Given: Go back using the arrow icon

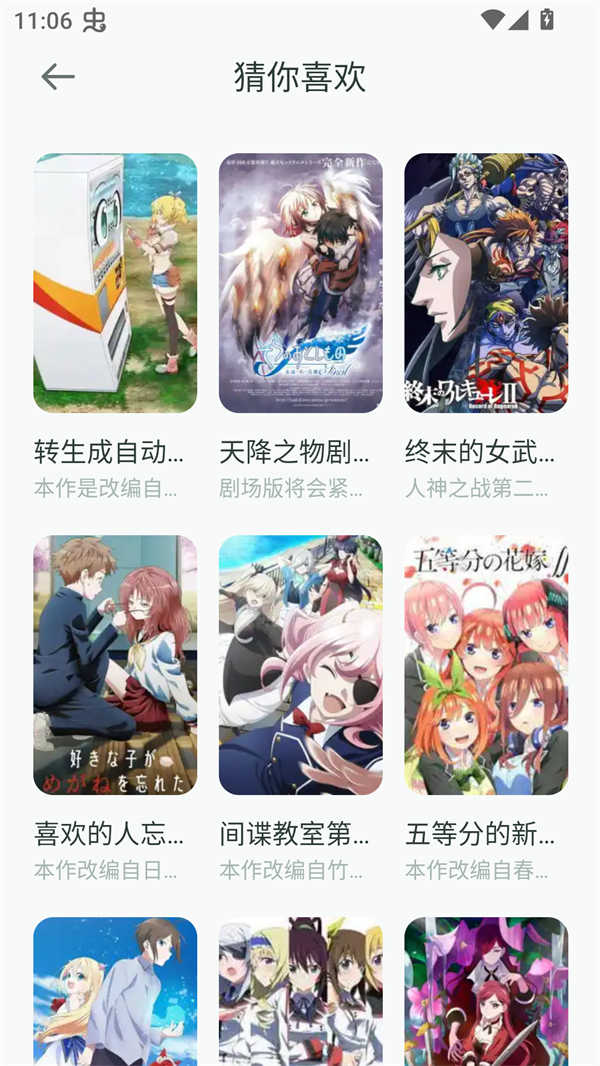Looking at the screenshot, I should (x=58, y=77).
